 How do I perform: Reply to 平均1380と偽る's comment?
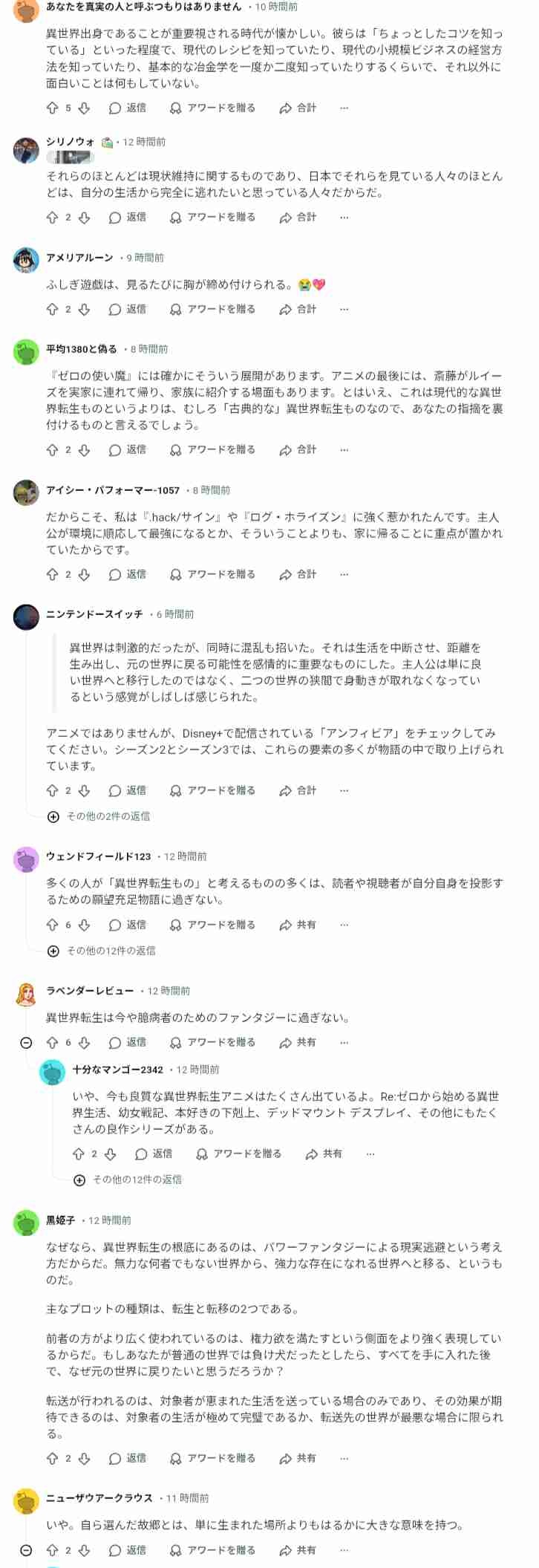[127, 449]
